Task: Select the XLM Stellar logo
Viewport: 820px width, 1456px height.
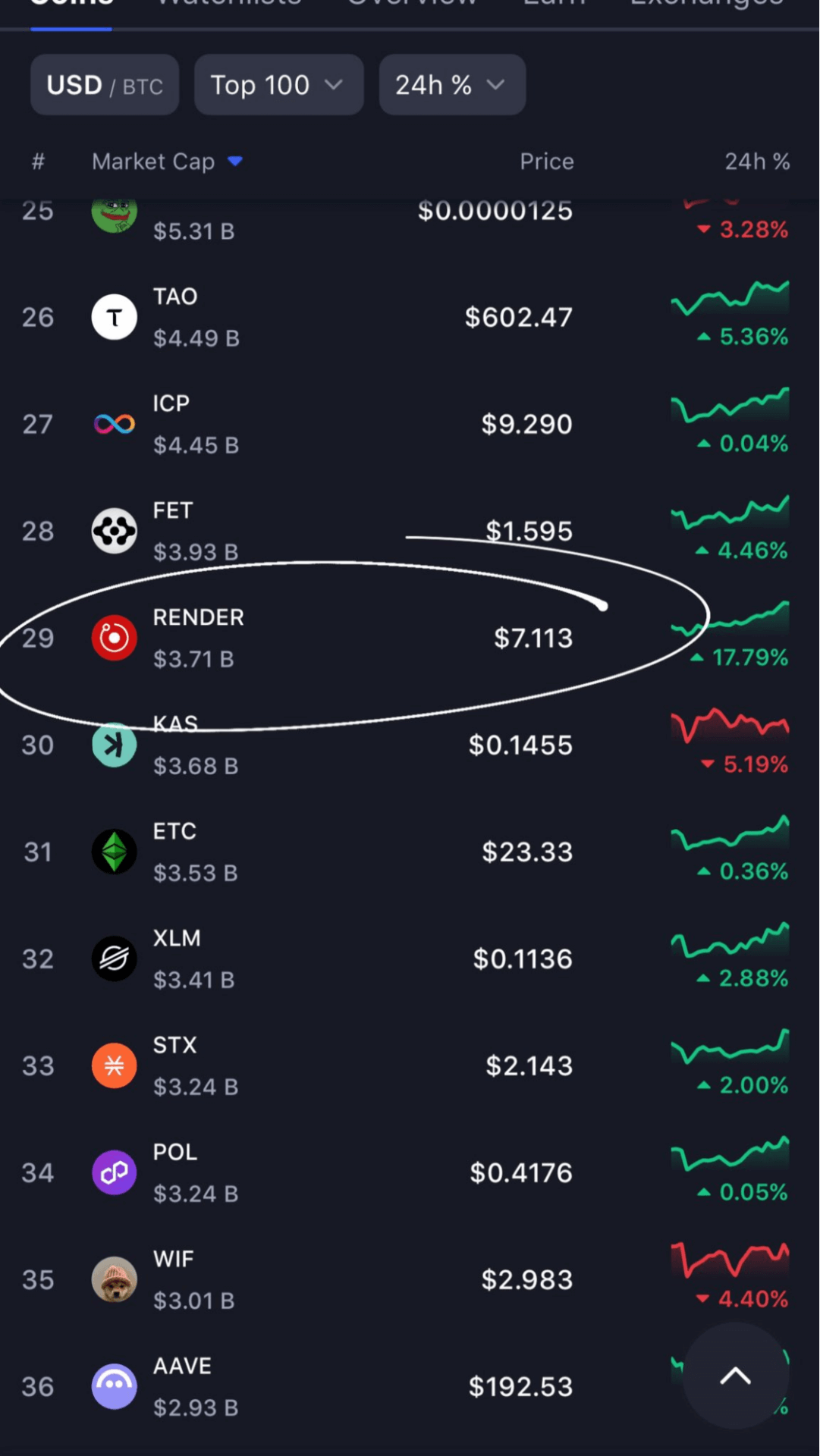Action: pos(114,959)
